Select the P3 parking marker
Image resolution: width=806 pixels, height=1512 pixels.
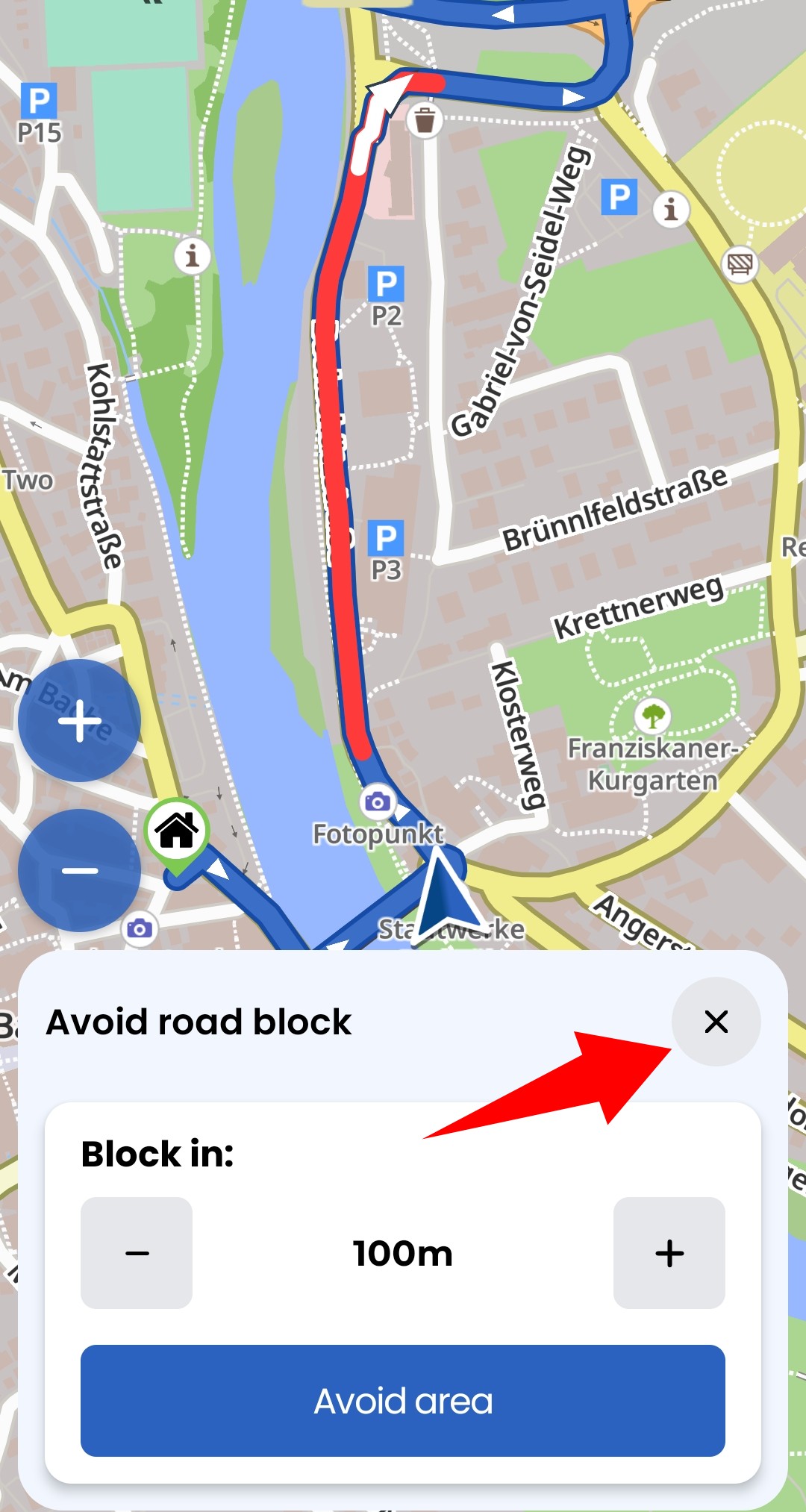coord(386,538)
